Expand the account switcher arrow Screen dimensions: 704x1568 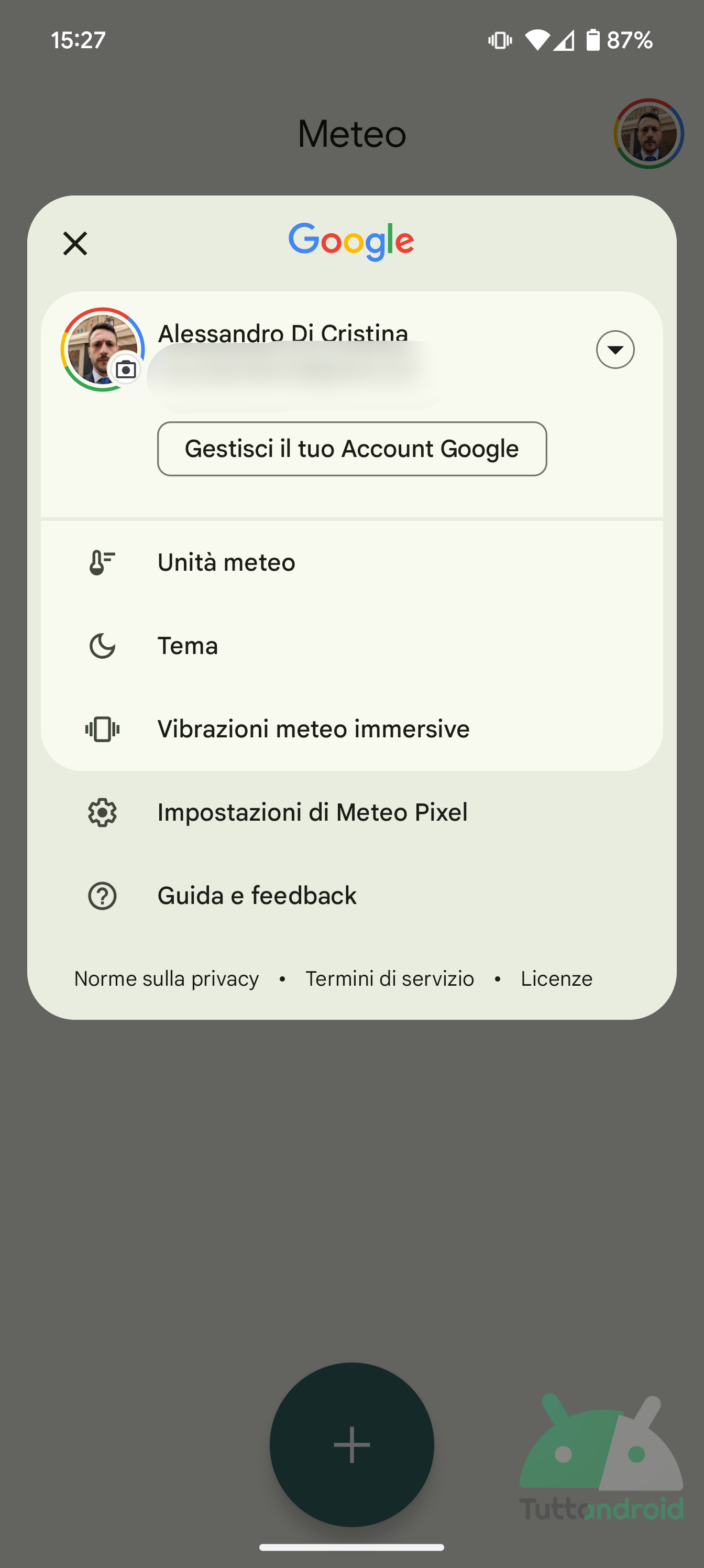click(615, 350)
